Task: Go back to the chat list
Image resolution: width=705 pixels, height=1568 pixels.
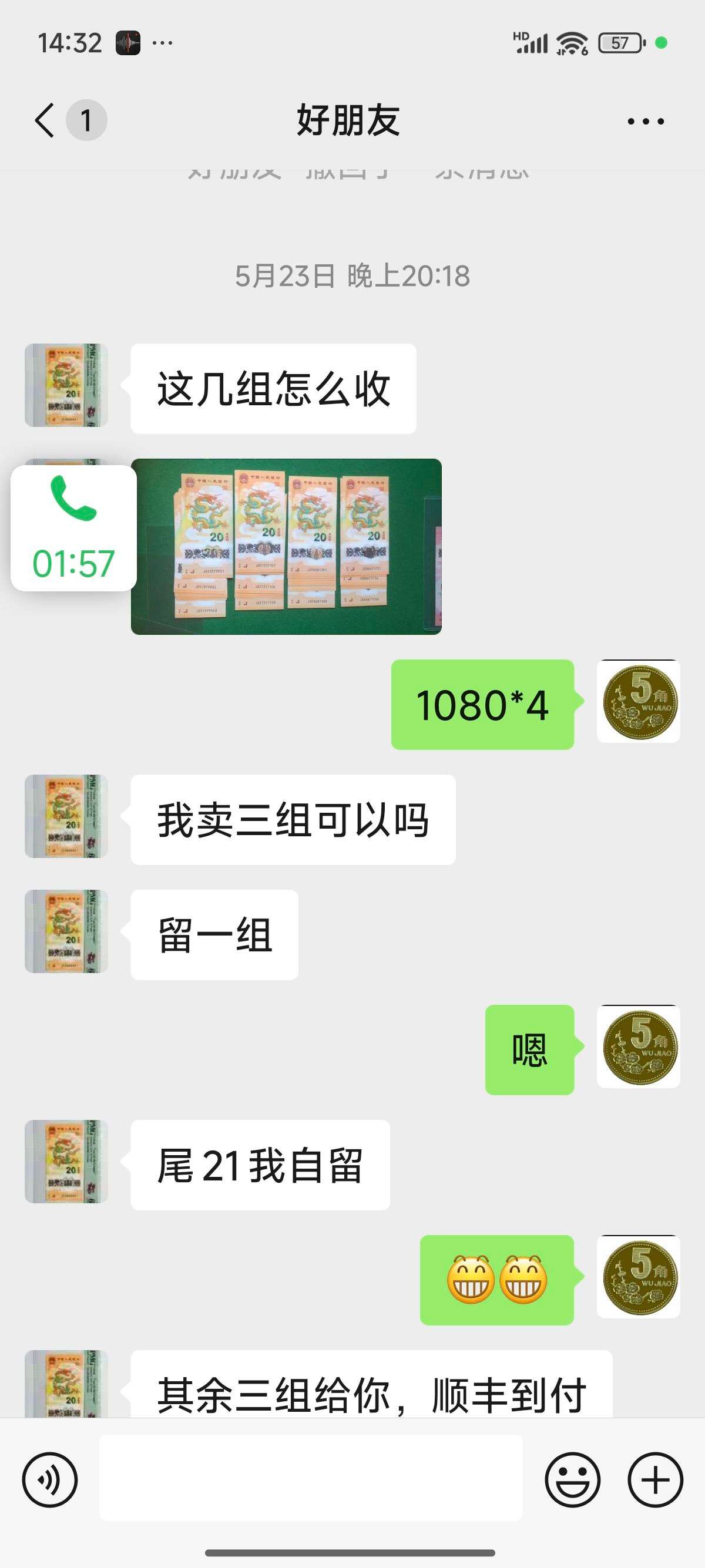Action: click(x=45, y=120)
